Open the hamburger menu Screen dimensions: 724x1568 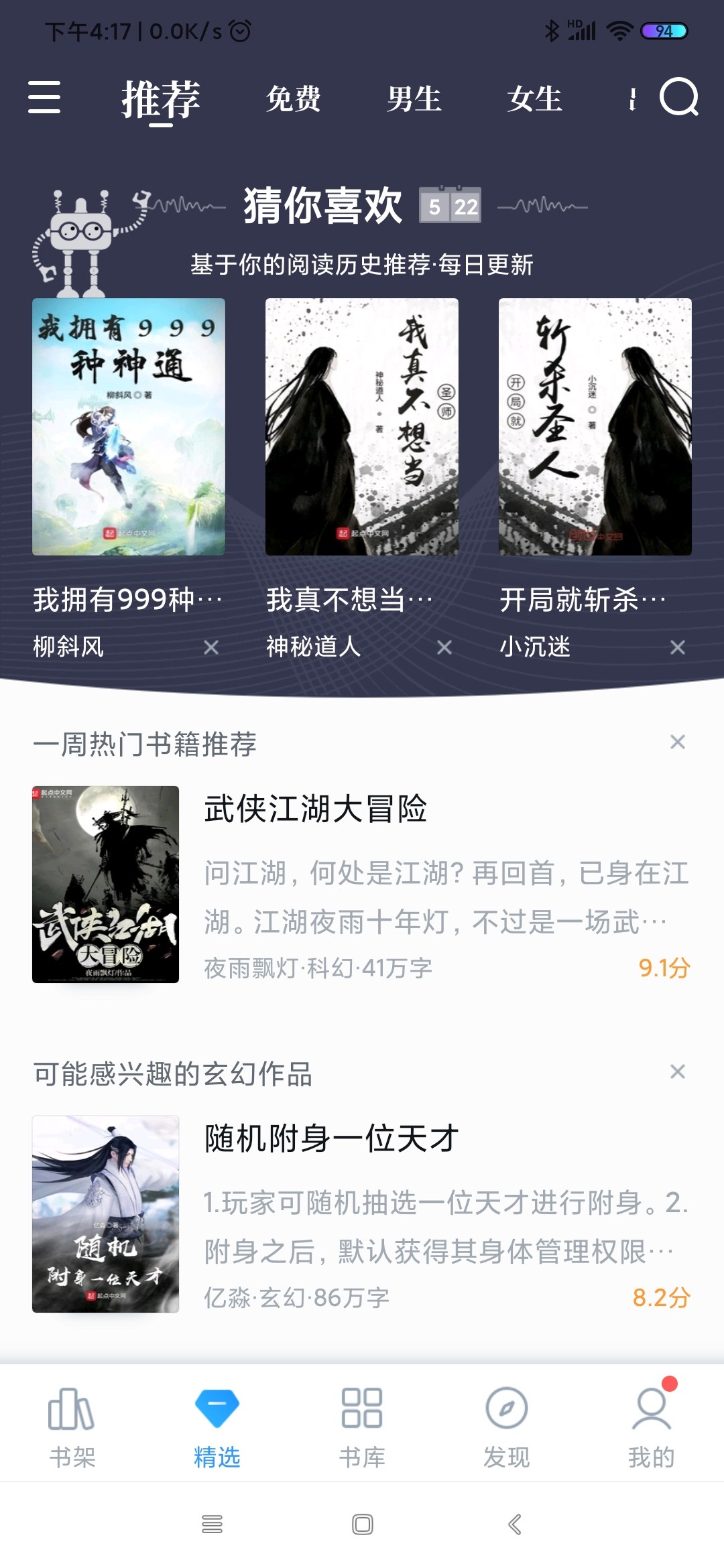click(44, 98)
